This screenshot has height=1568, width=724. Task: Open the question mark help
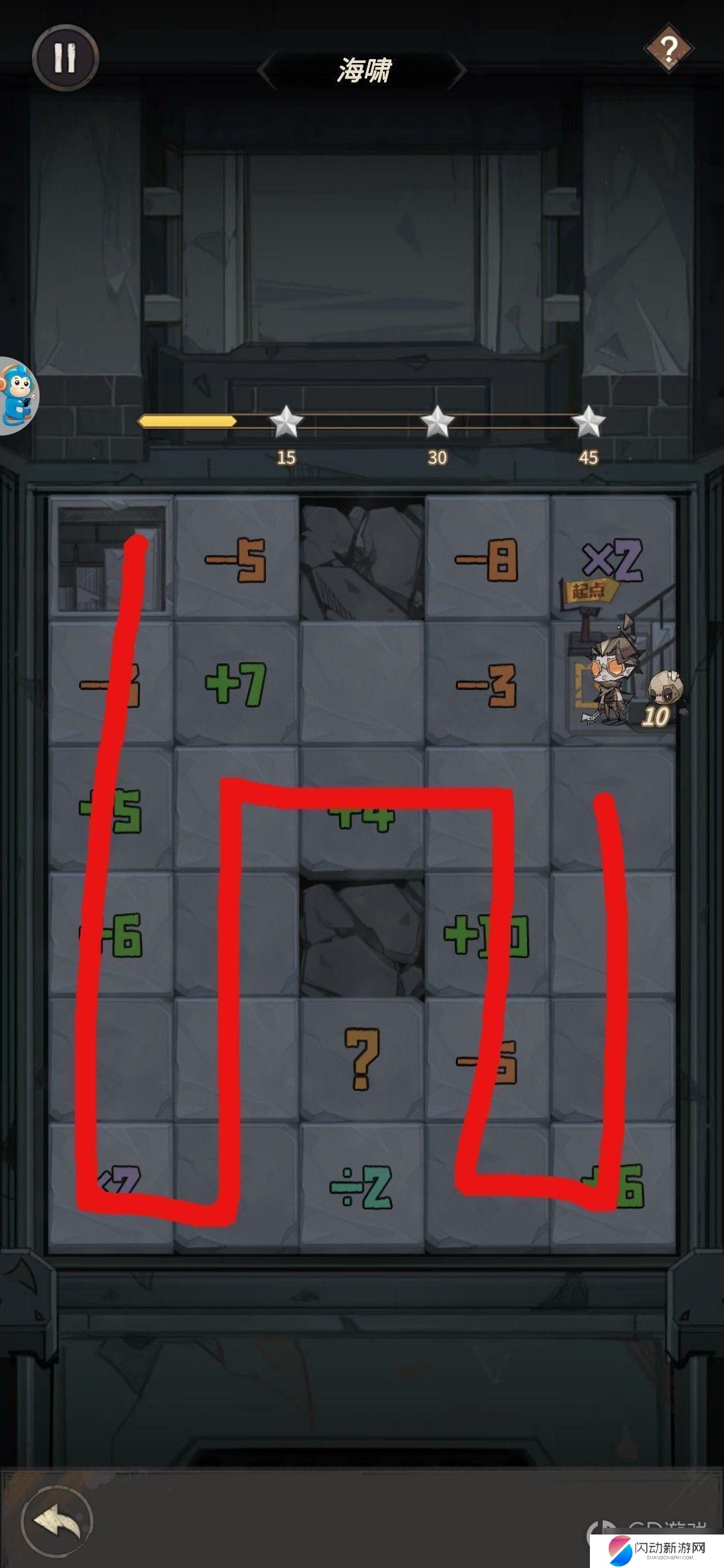[668, 48]
